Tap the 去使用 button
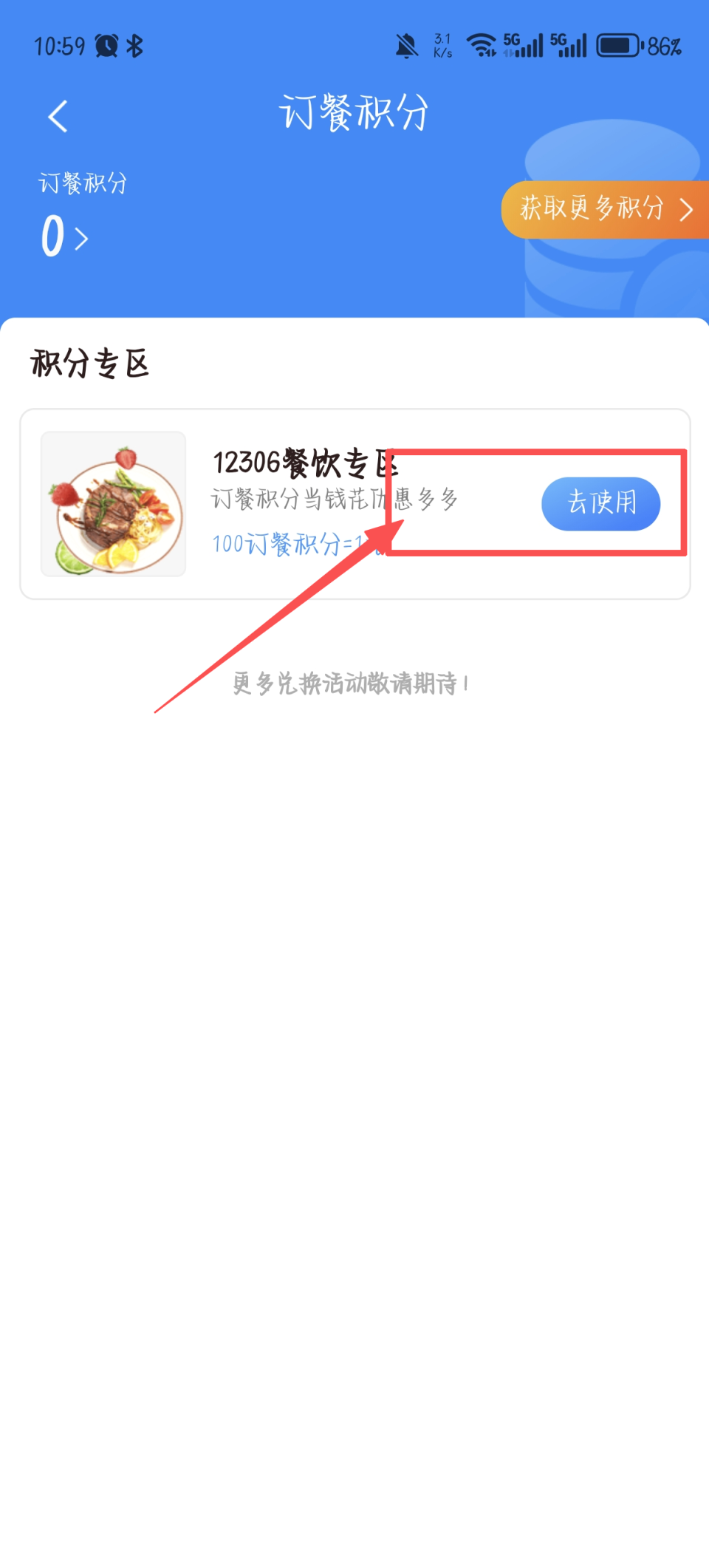This screenshot has width=709, height=1568. pos(600,503)
